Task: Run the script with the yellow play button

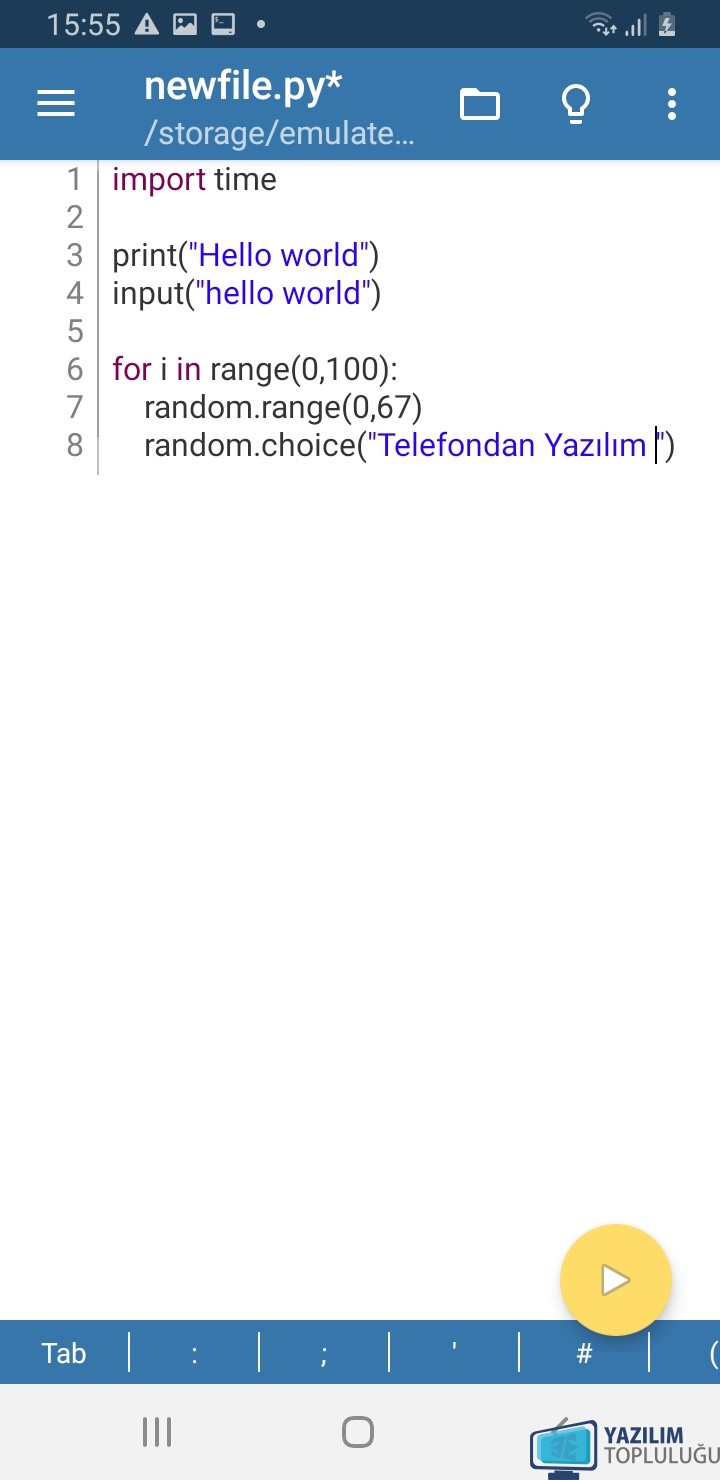Action: click(x=615, y=1280)
